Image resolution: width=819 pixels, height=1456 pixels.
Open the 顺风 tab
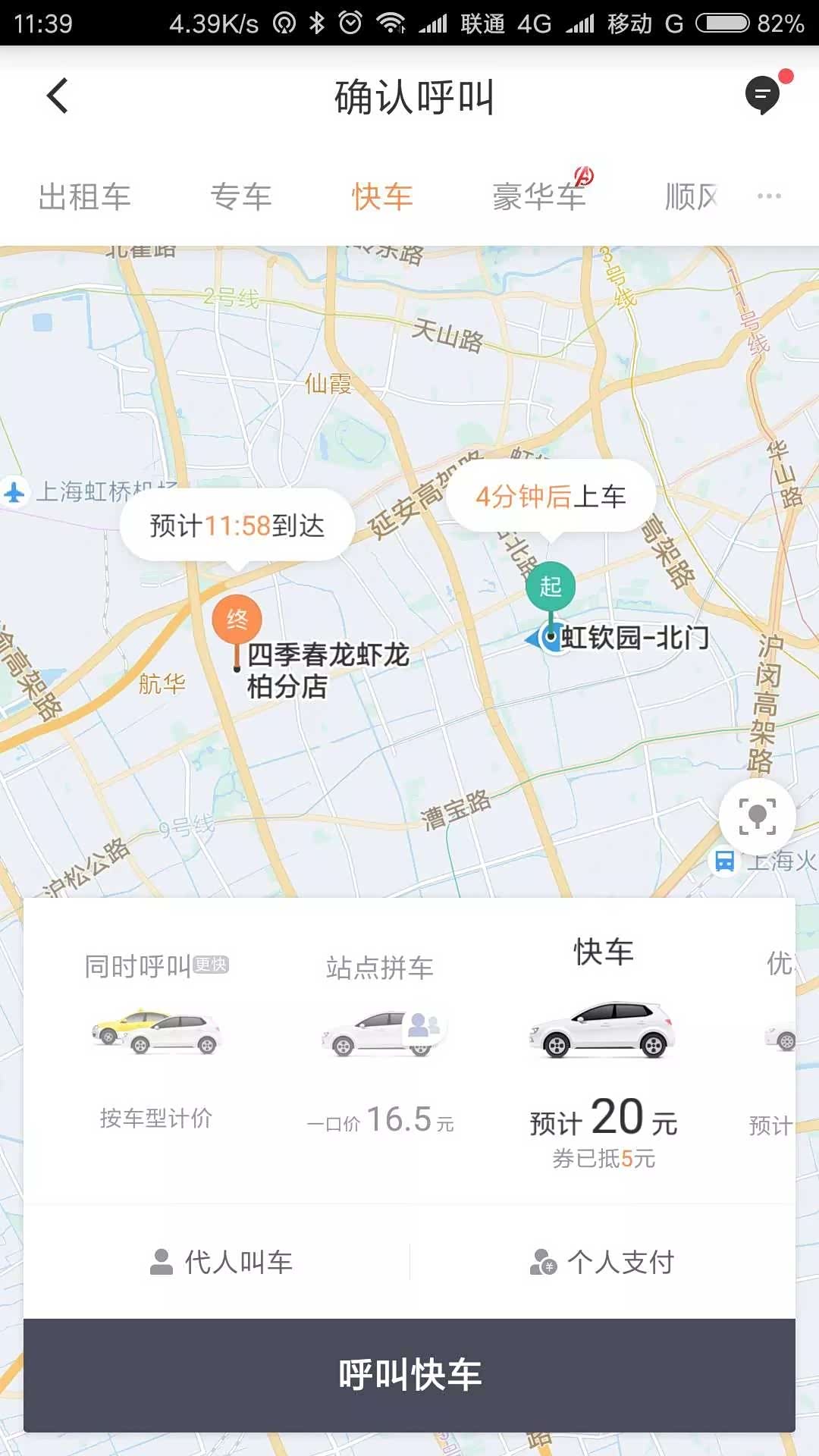click(691, 197)
